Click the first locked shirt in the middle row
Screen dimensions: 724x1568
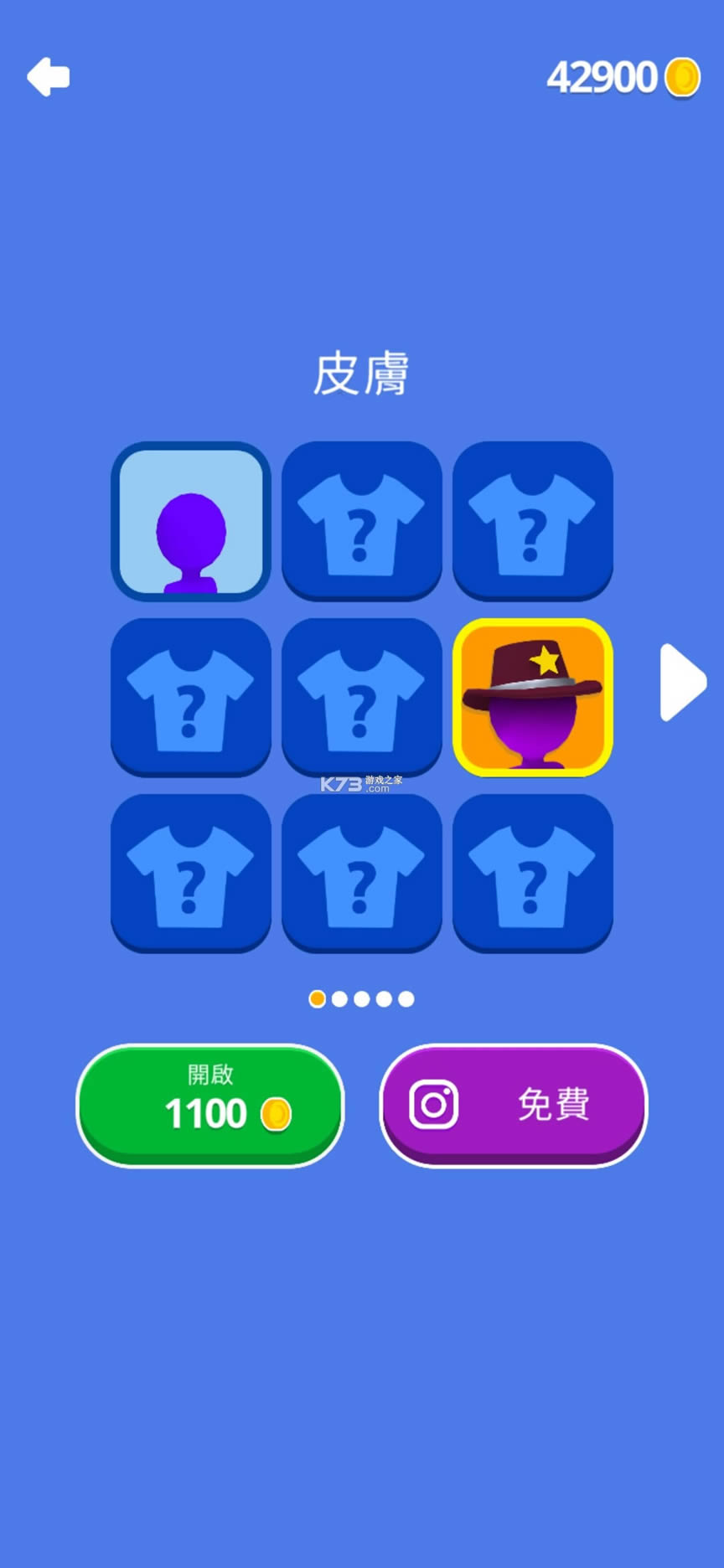tap(191, 698)
